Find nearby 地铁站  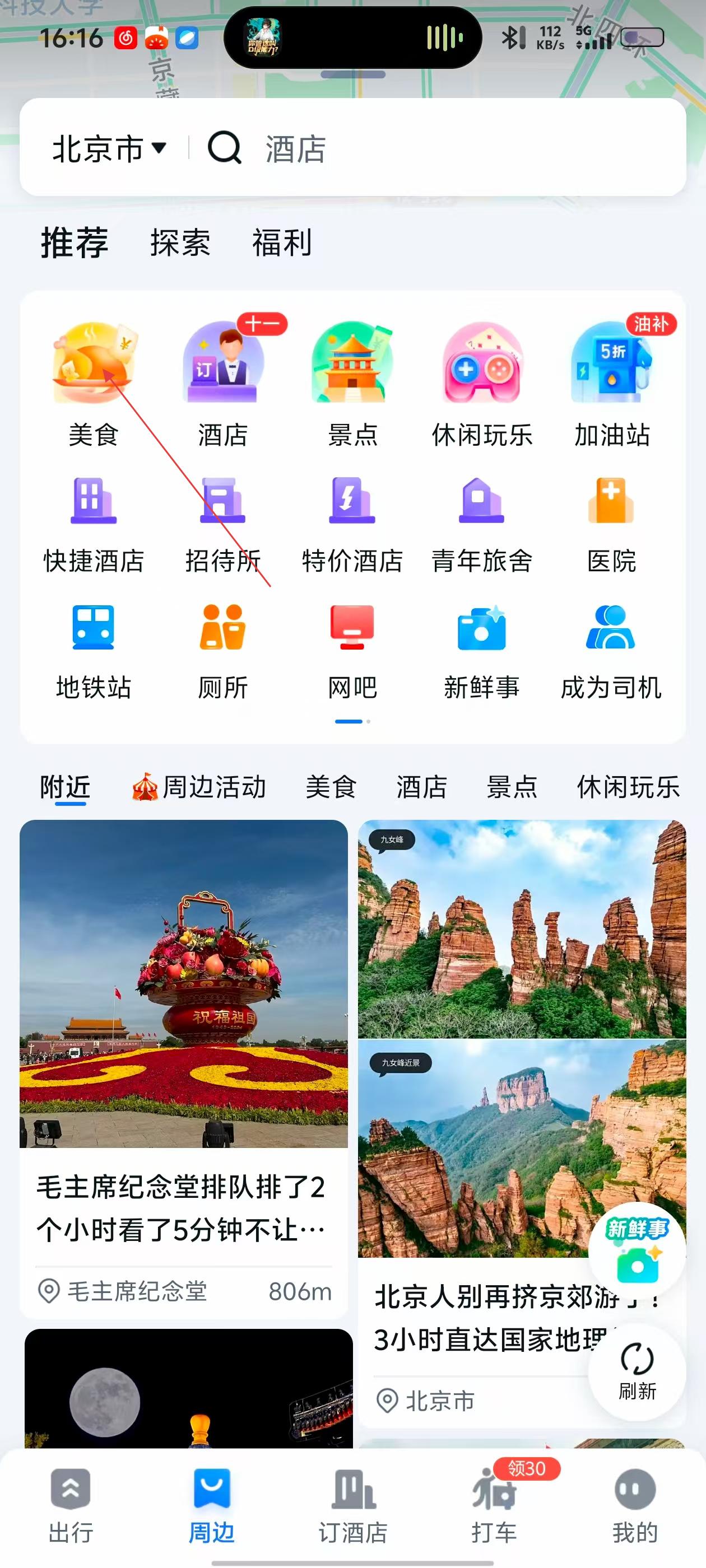93,651
